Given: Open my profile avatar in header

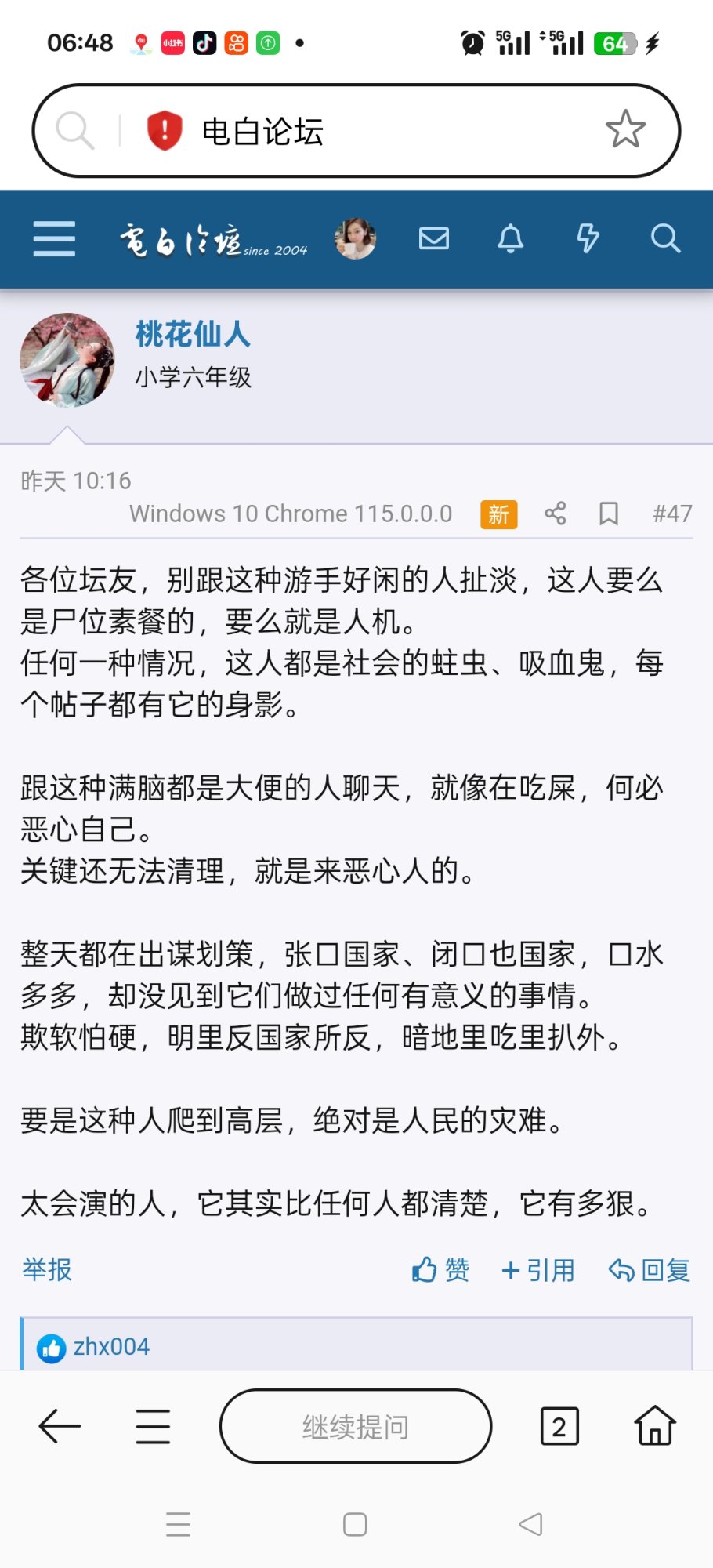Looking at the screenshot, I should [355, 238].
